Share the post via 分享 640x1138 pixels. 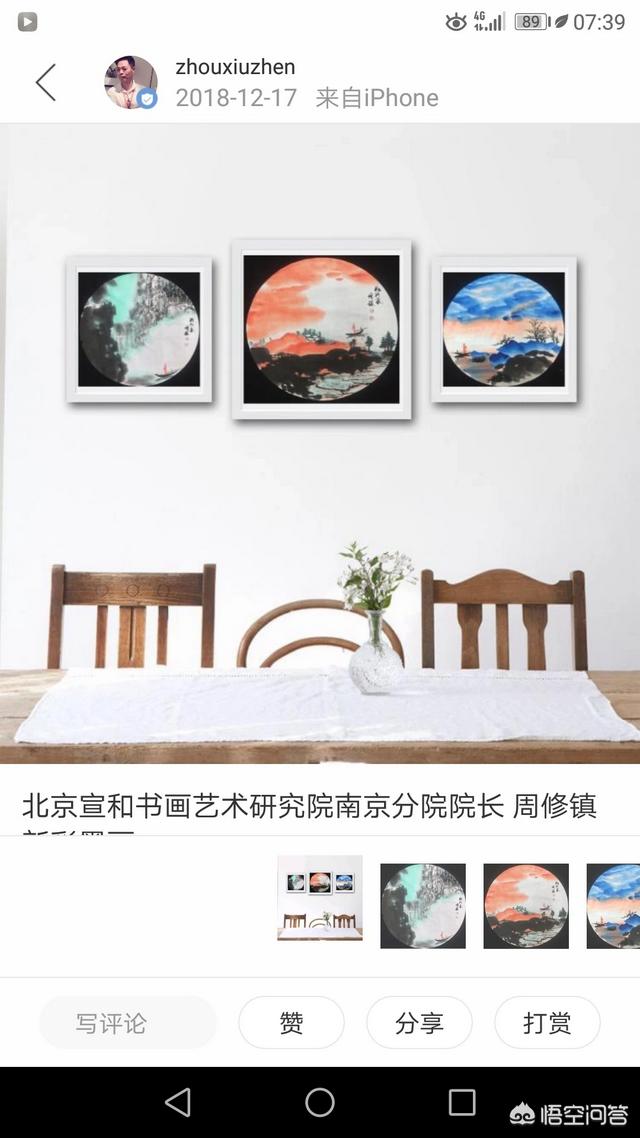click(419, 1023)
